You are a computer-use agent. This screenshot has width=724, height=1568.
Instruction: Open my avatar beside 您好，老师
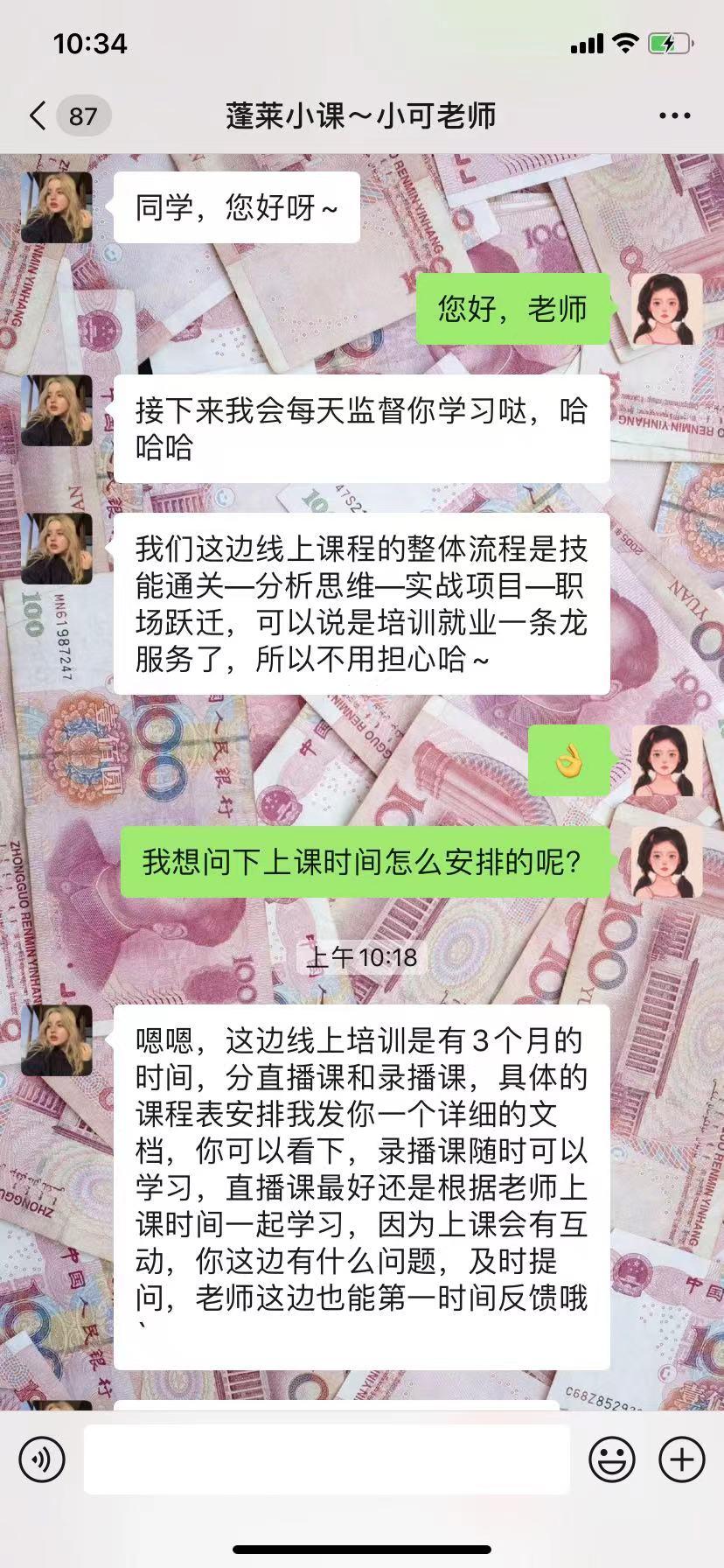tap(667, 309)
